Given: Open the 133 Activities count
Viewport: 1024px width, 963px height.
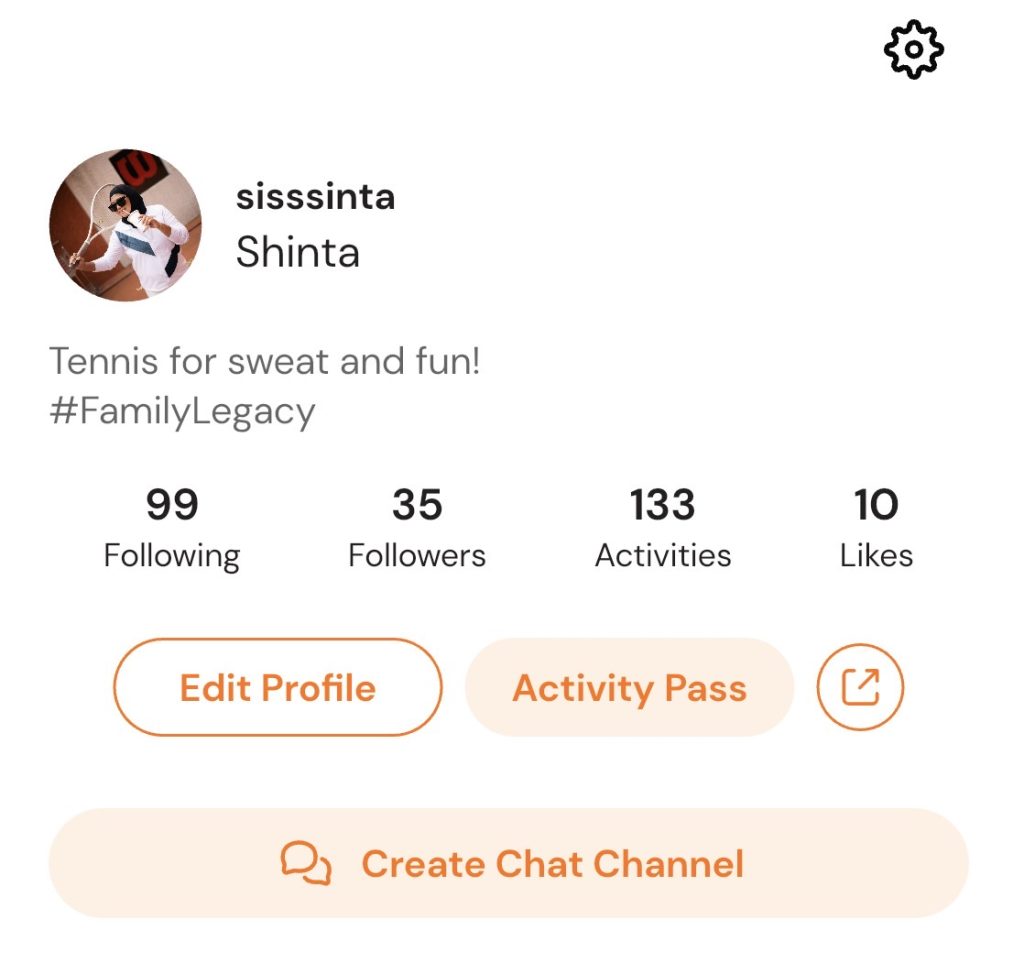Looking at the screenshot, I should tap(663, 528).
